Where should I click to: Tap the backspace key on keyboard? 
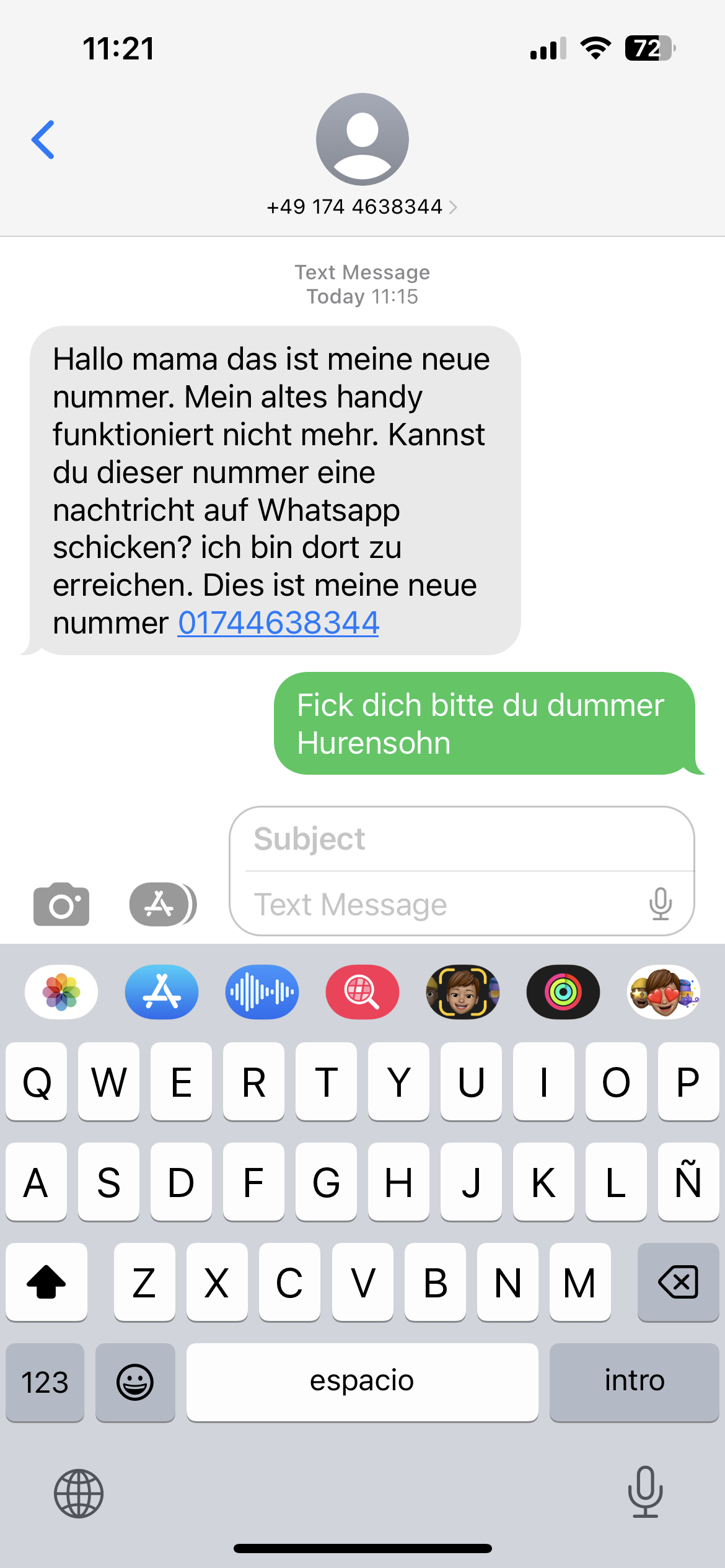[678, 1282]
